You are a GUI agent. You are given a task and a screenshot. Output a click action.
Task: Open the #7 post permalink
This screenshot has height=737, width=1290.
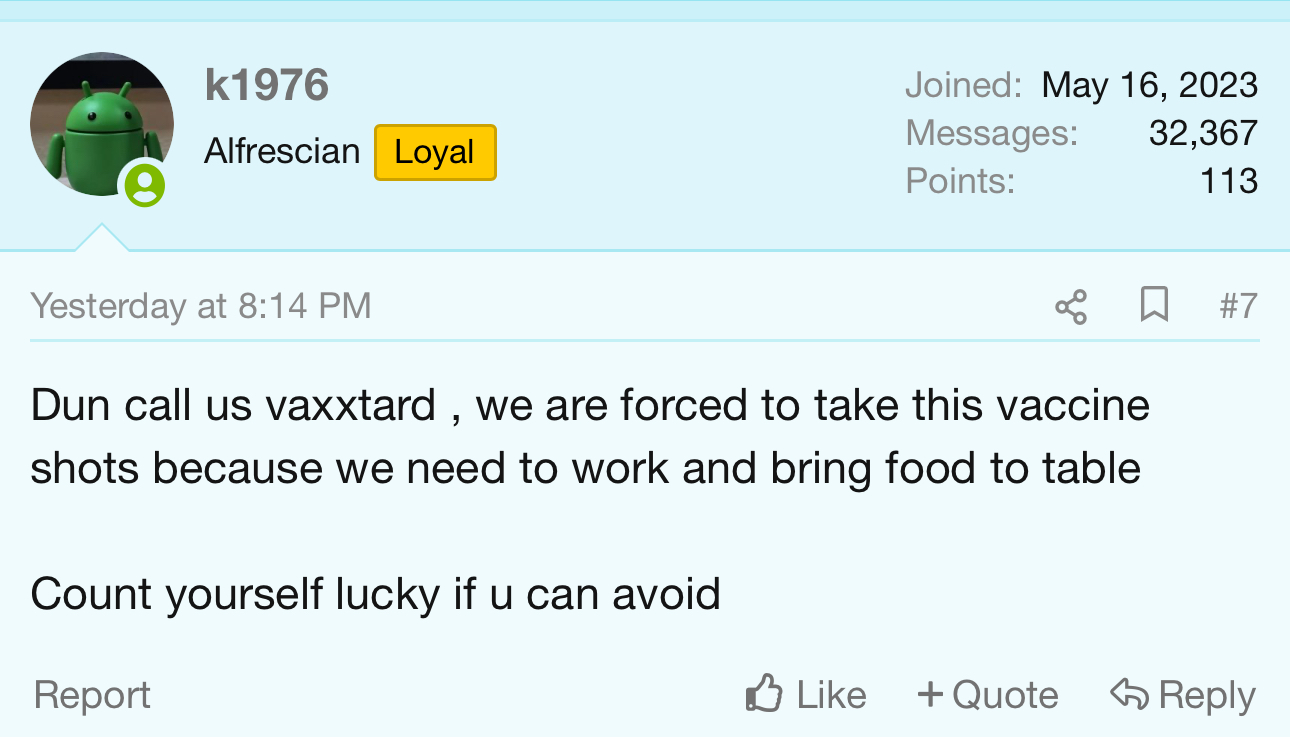(1238, 306)
